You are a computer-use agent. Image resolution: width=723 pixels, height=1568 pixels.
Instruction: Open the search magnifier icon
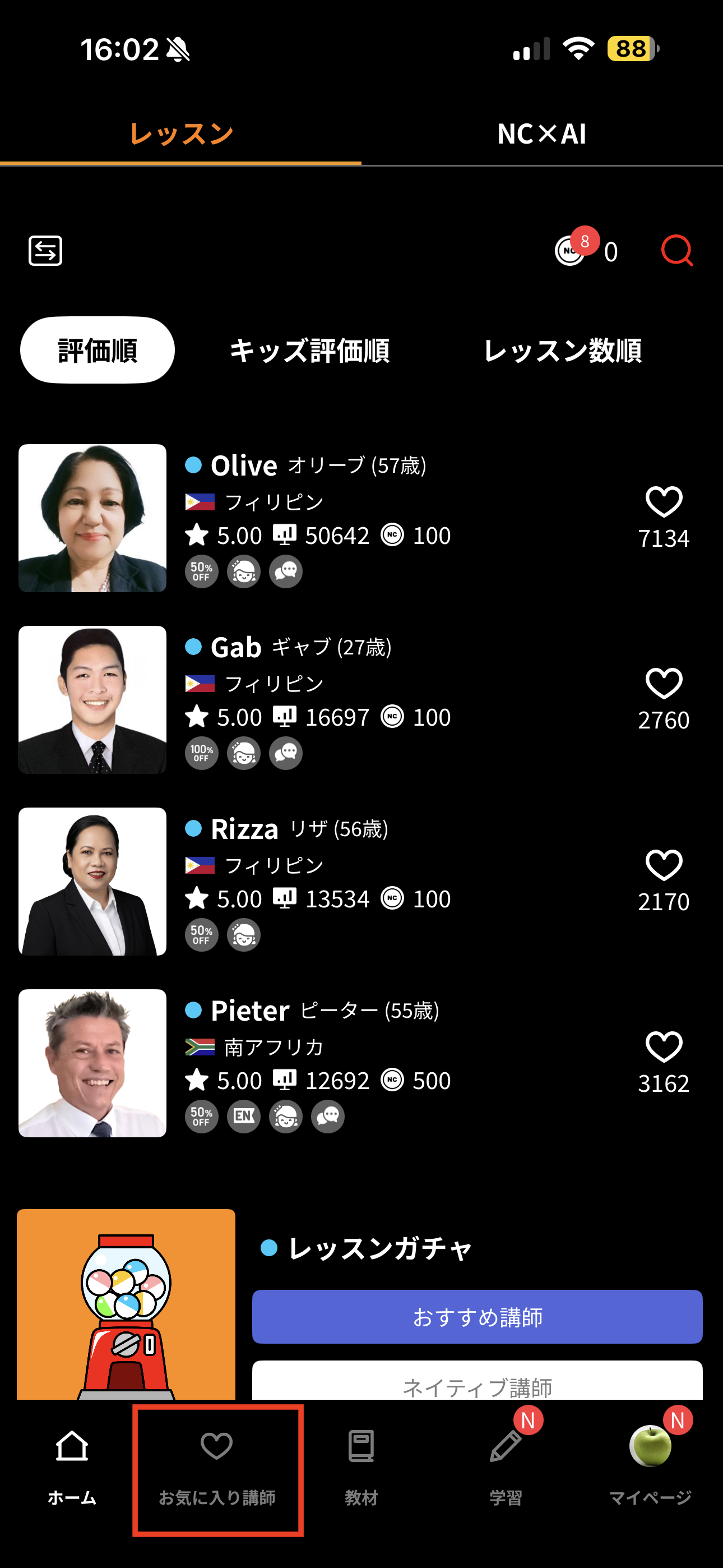pyautogui.click(x=676, y=250)
